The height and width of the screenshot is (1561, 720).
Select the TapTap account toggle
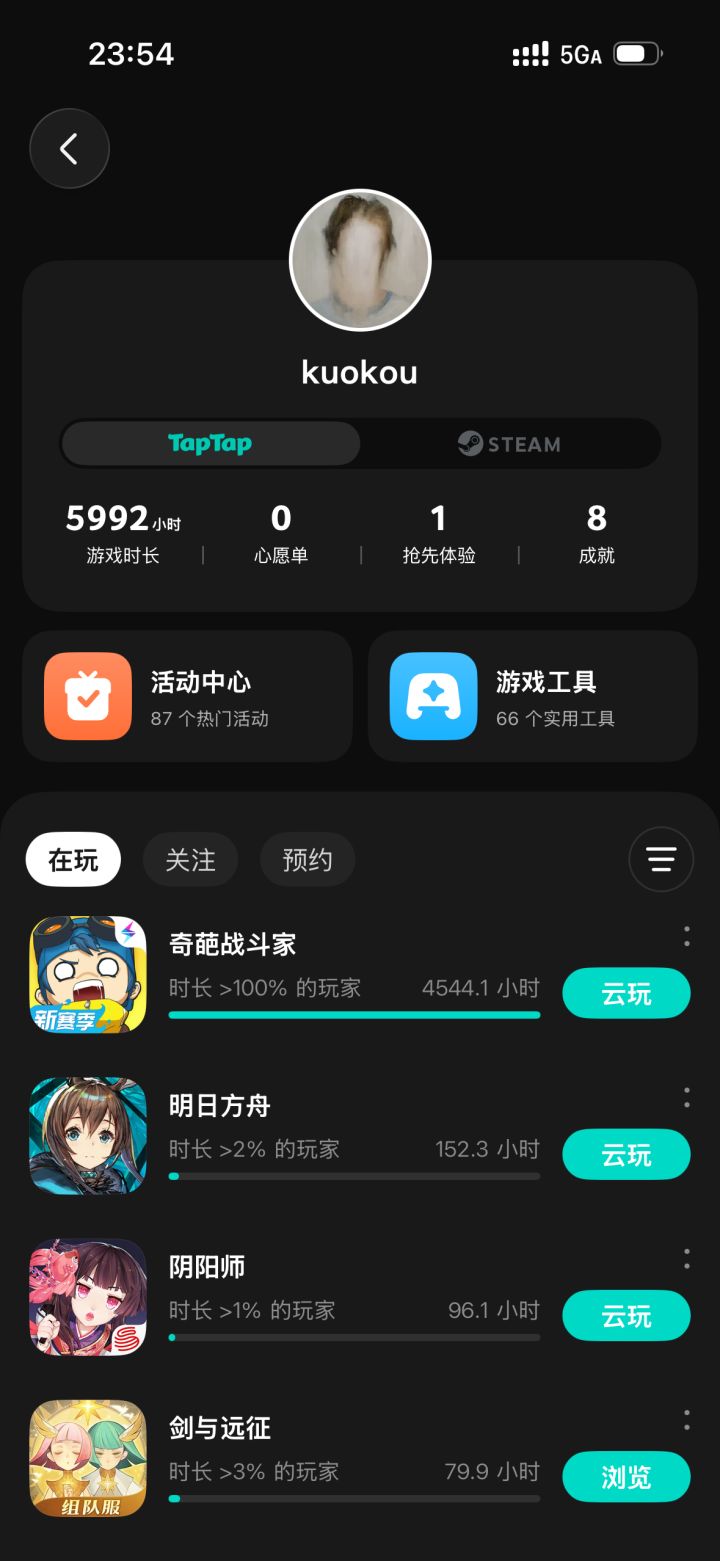210,443
